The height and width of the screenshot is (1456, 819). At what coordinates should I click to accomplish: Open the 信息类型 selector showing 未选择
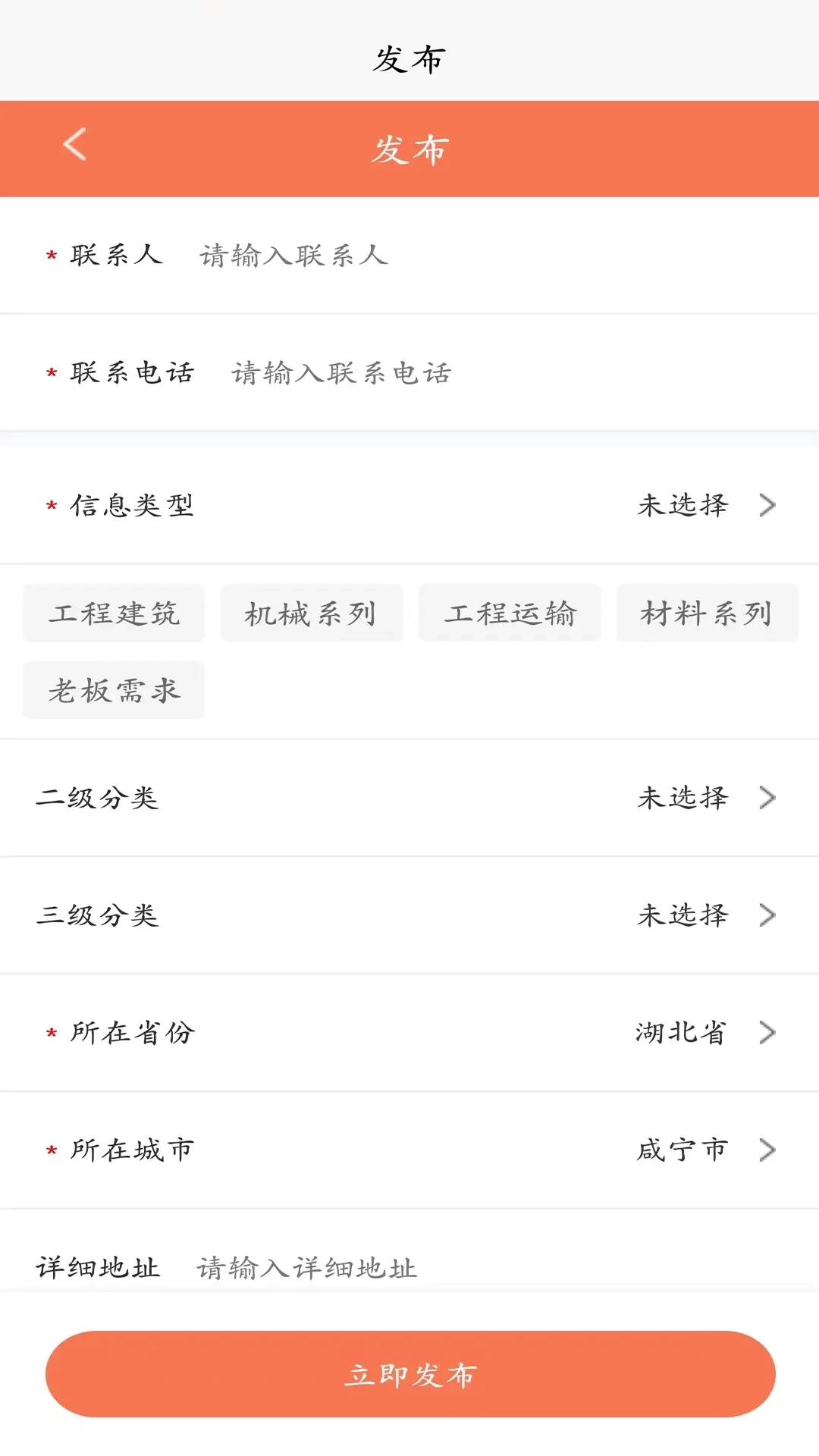682,505
